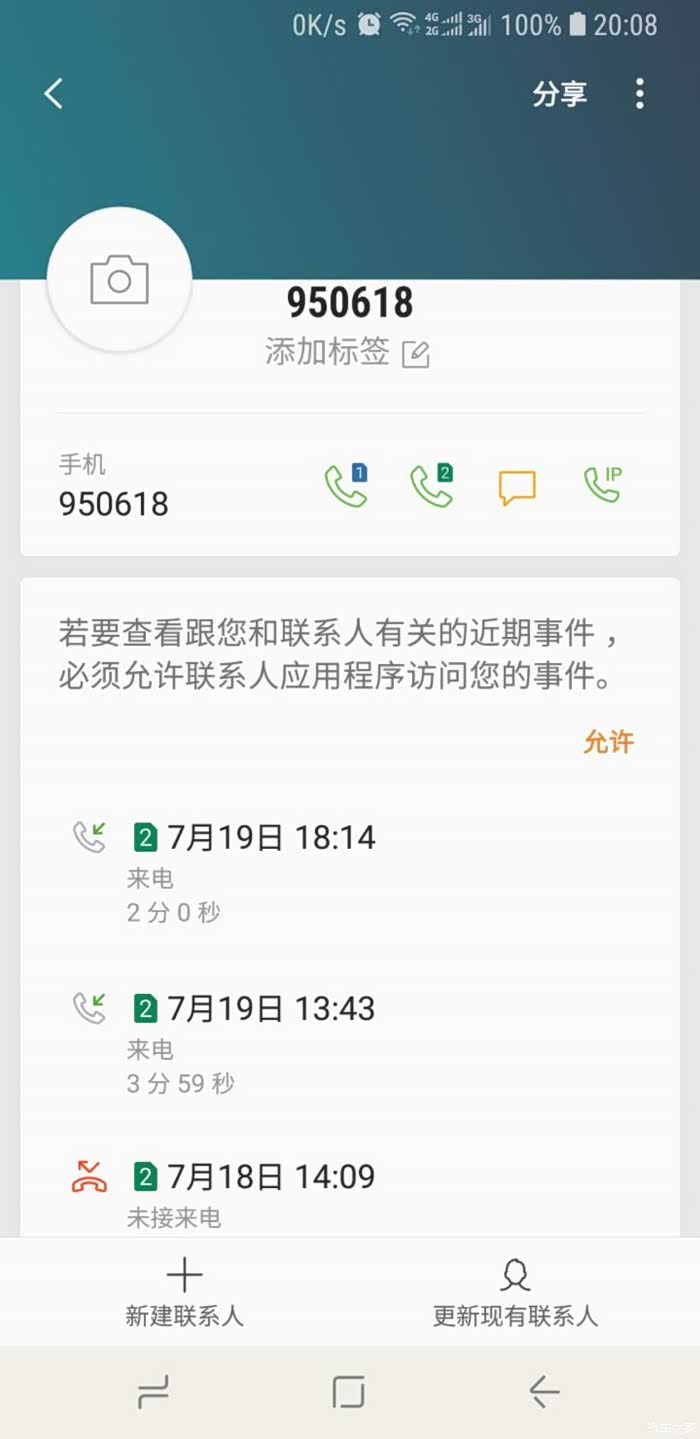The image size is (700, 1439).
Task: Open the 7月18日 14:09 missed call entry
Action: click(270, 1192)
